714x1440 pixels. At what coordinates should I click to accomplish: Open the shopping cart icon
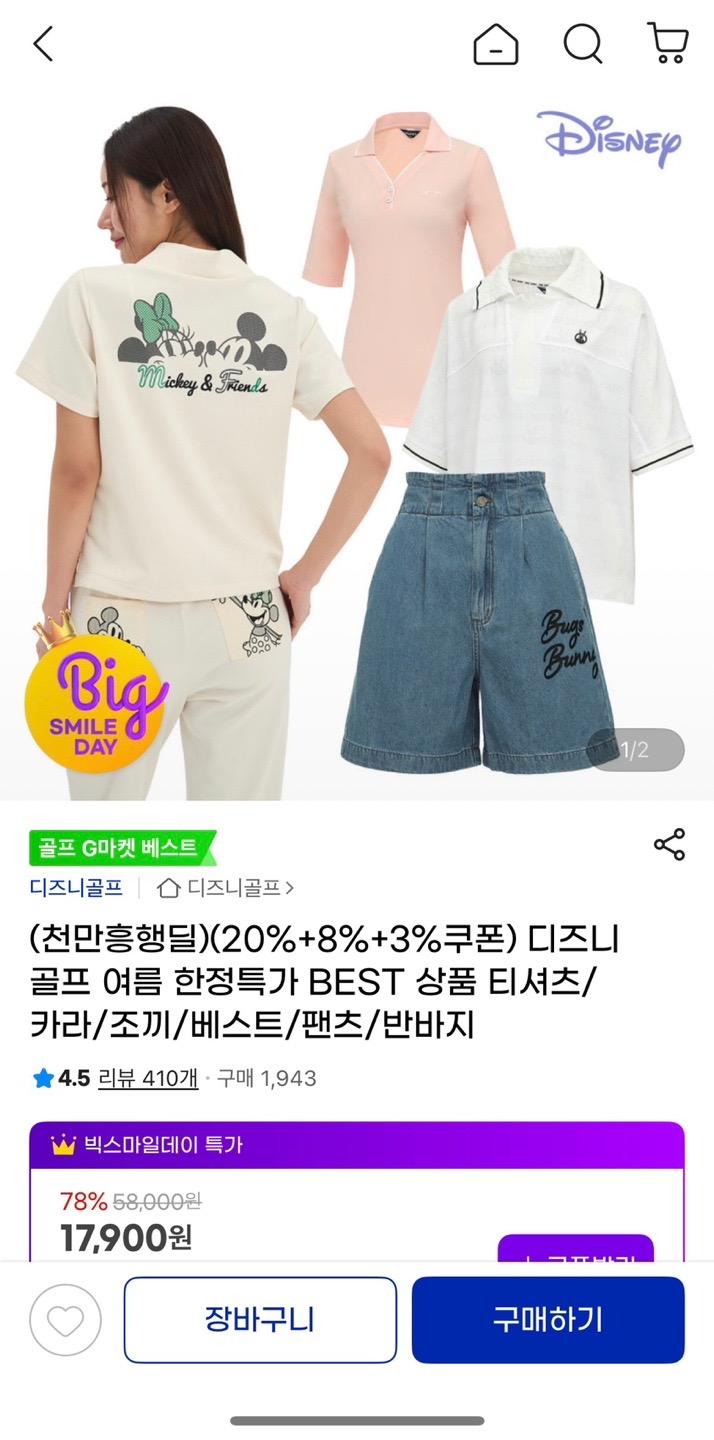coord(667,44)
